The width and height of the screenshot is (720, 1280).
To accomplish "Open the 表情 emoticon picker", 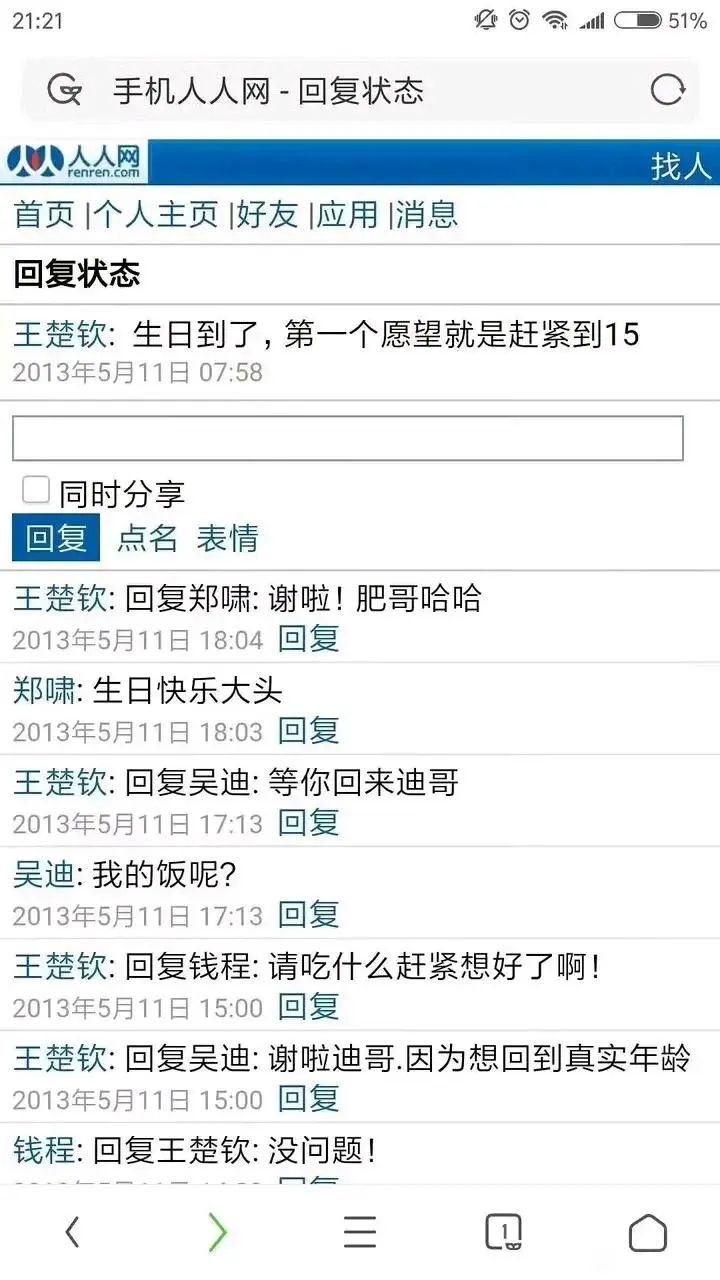I will (x=227, y=538).
